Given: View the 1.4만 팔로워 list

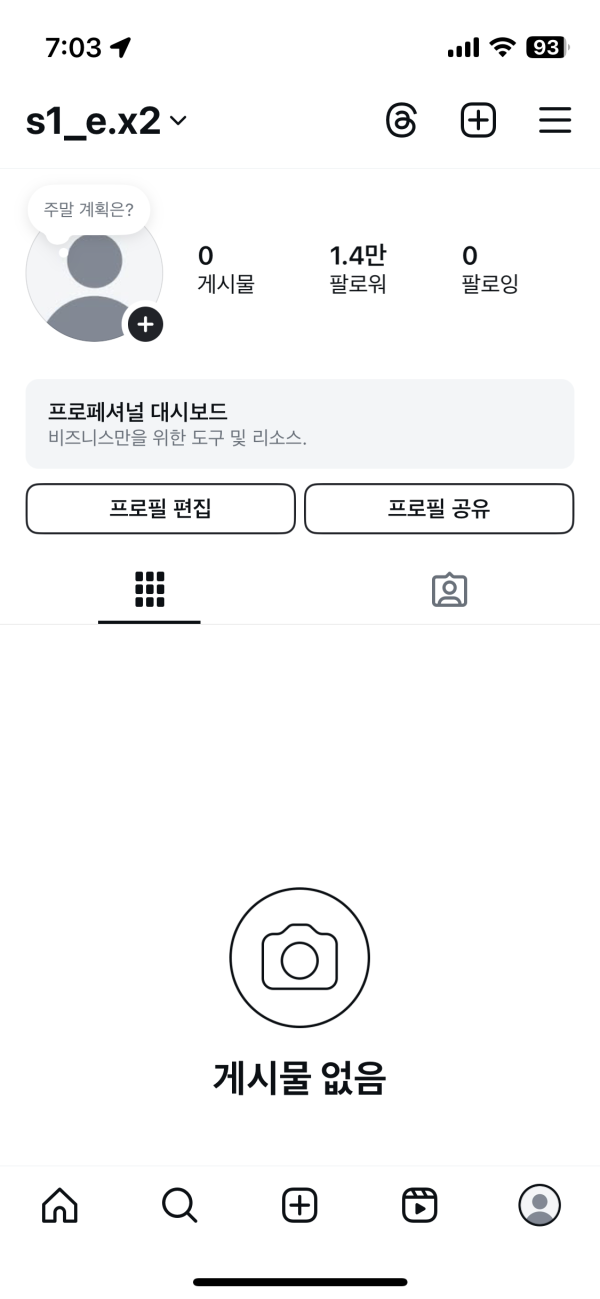Looking at the screenshot, I should pos(357,269).
